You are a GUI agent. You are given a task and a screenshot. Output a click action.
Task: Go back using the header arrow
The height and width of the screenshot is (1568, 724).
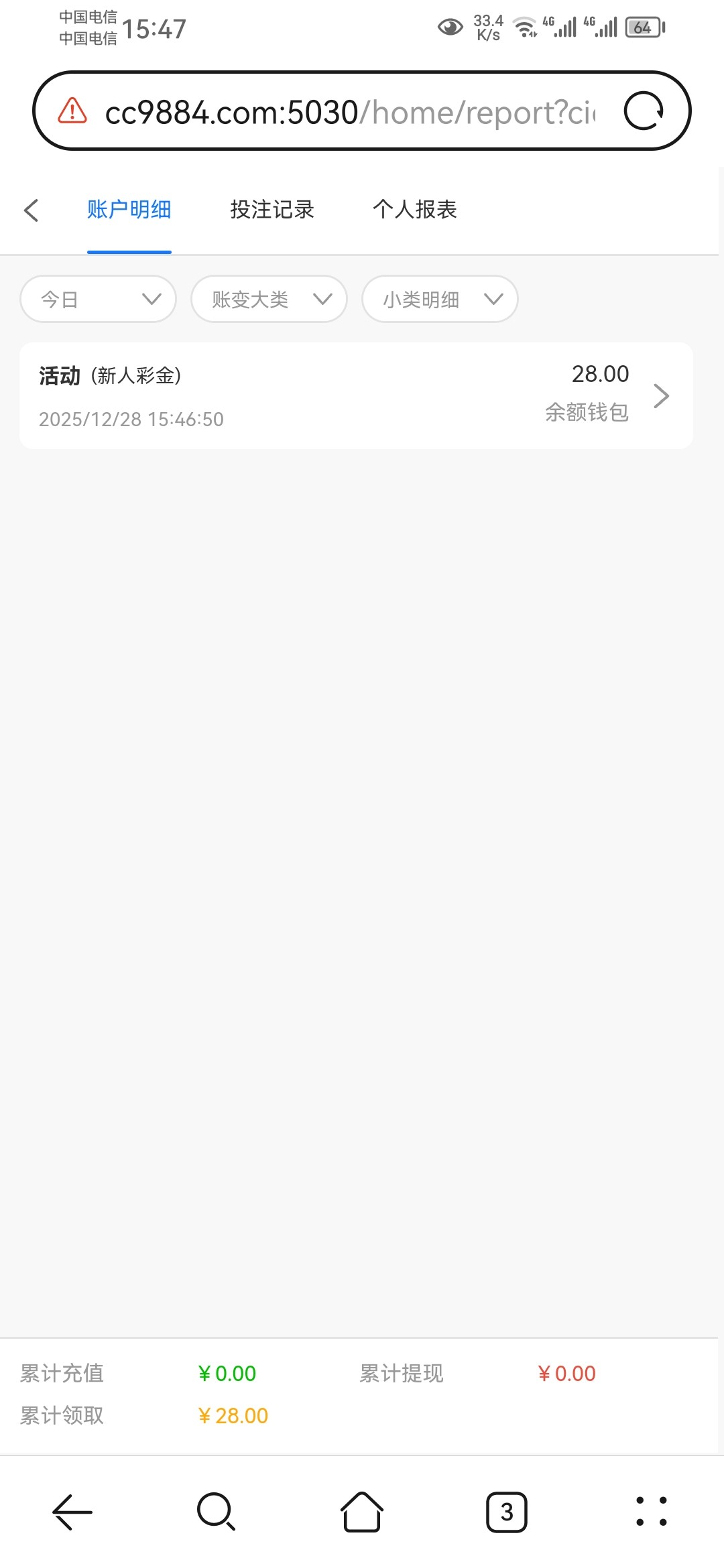pos(31,210)
